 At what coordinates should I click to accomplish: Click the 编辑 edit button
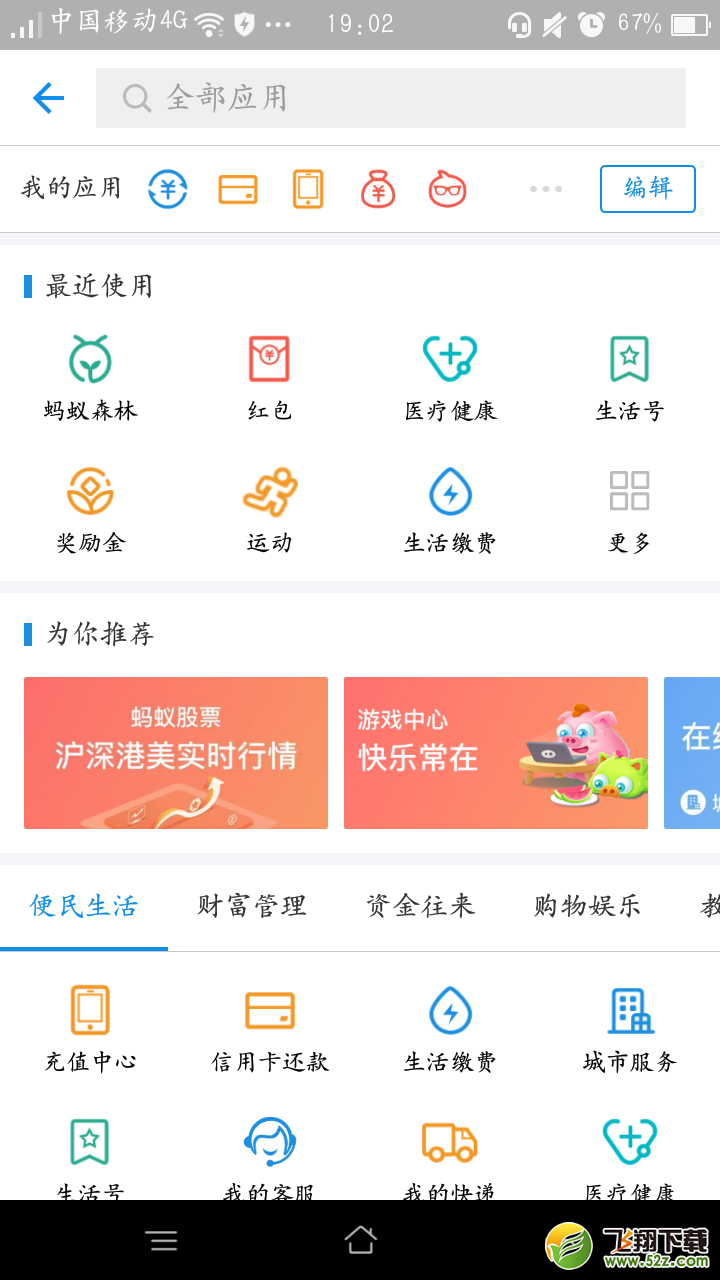tap(647, 189)
